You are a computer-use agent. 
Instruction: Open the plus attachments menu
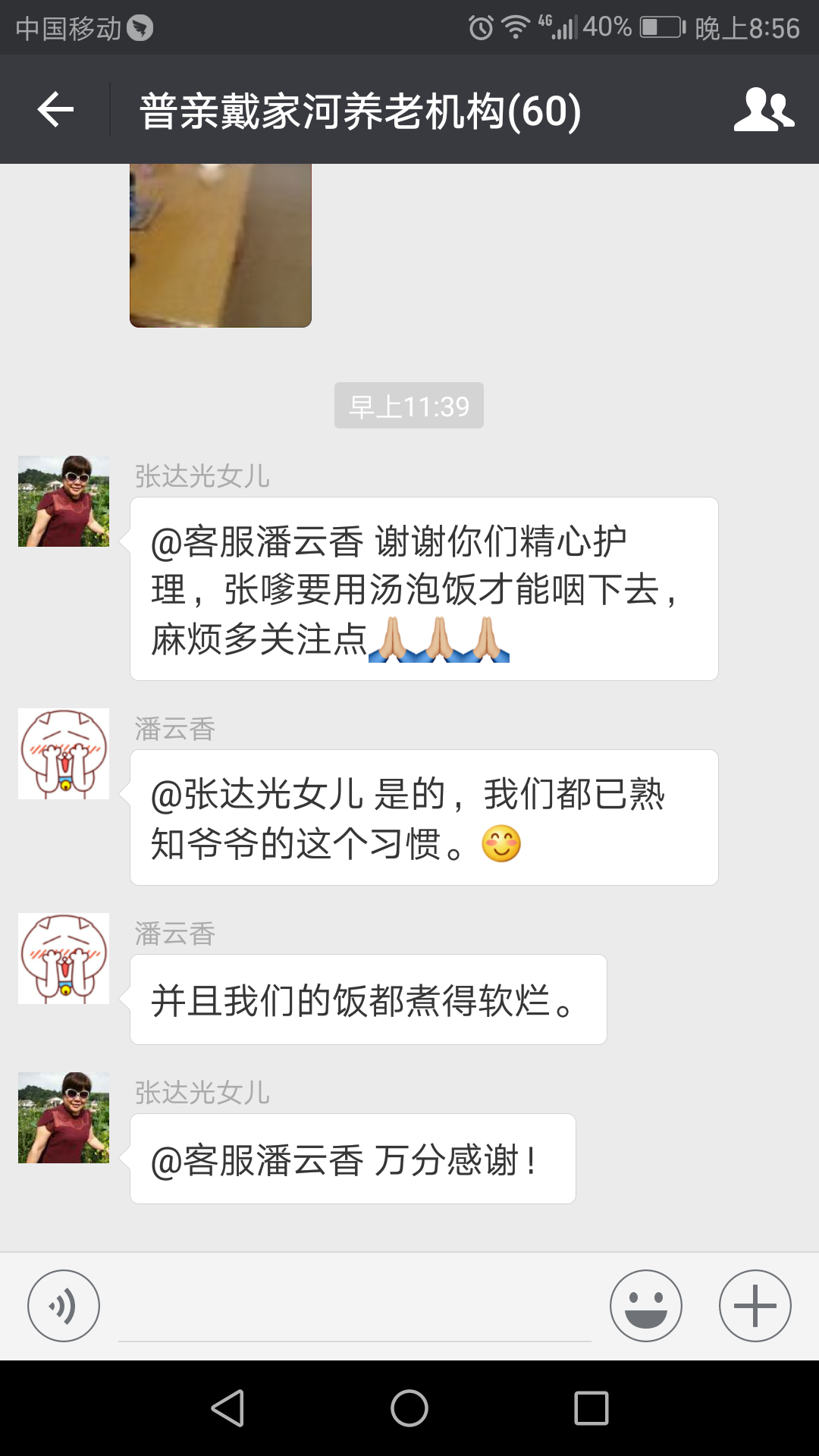click(x=755, y=1306)
